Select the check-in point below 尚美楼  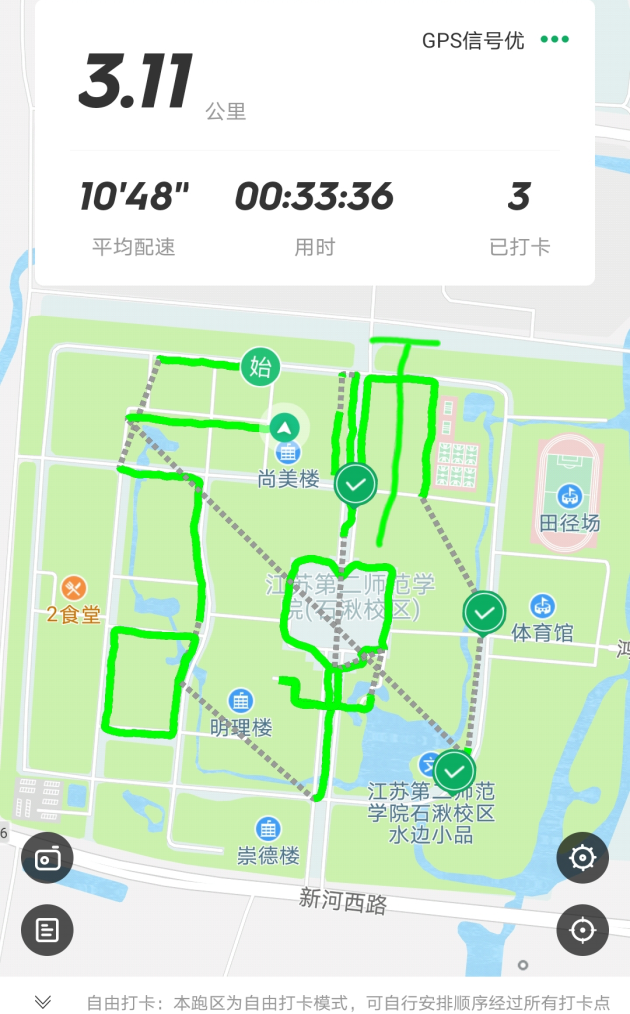coord(355,485)
